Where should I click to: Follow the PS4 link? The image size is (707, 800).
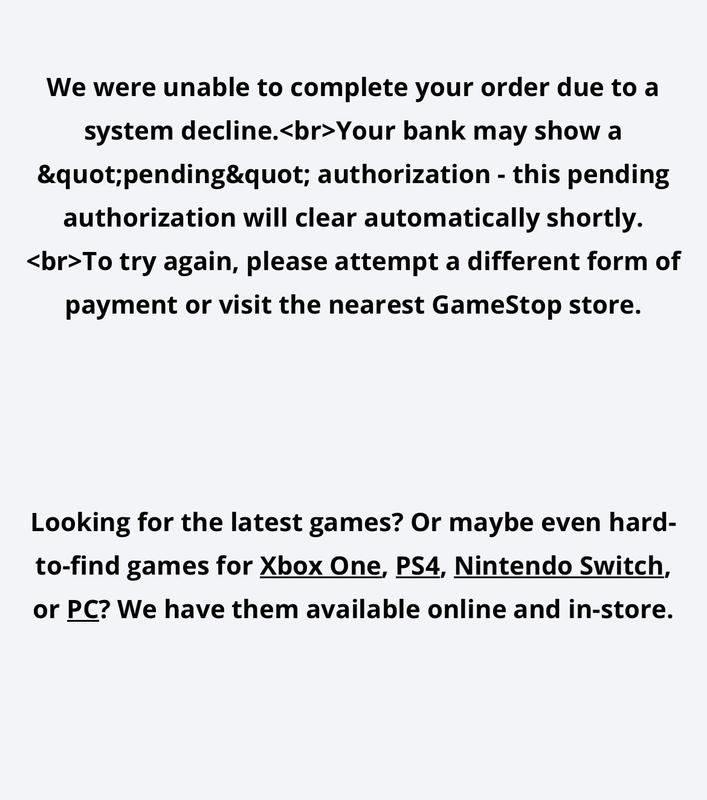[x=419, y=566]
